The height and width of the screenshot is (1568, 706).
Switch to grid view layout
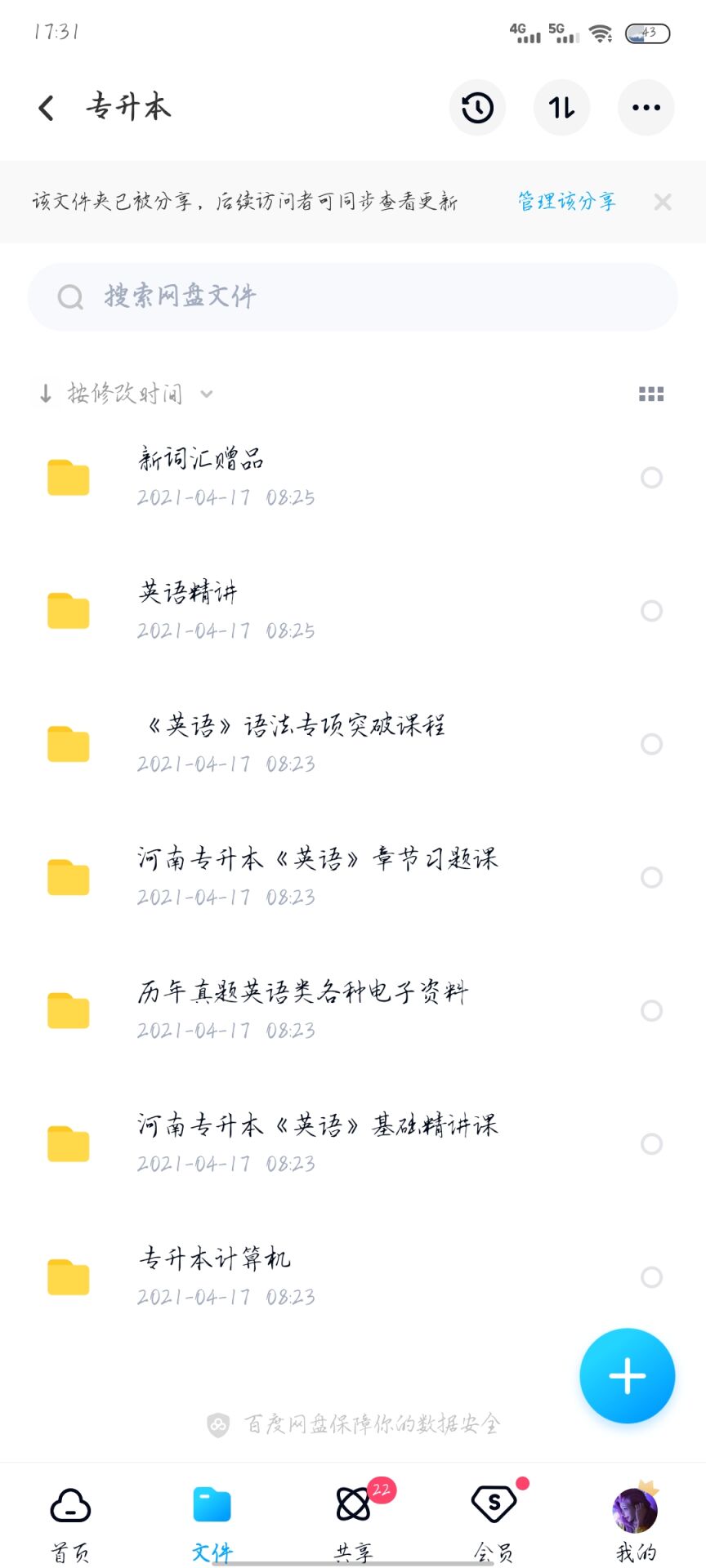click(x=650, y=394)
